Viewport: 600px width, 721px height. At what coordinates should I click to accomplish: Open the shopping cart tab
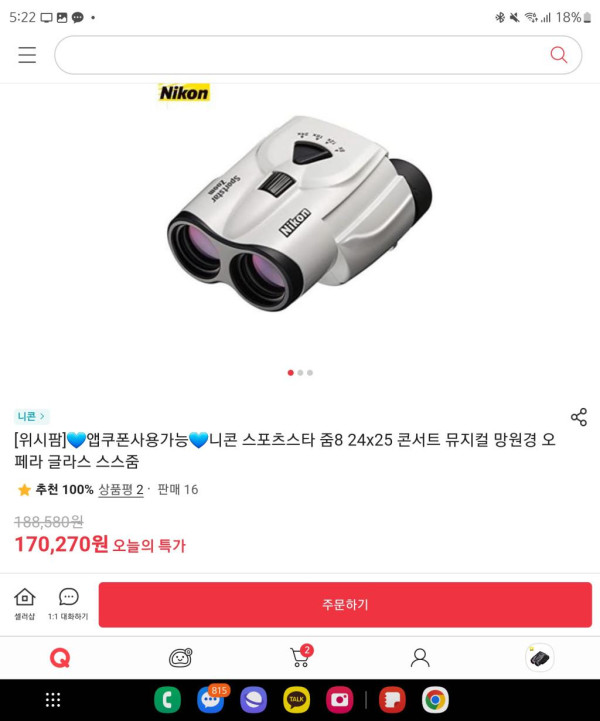(300, 657)
